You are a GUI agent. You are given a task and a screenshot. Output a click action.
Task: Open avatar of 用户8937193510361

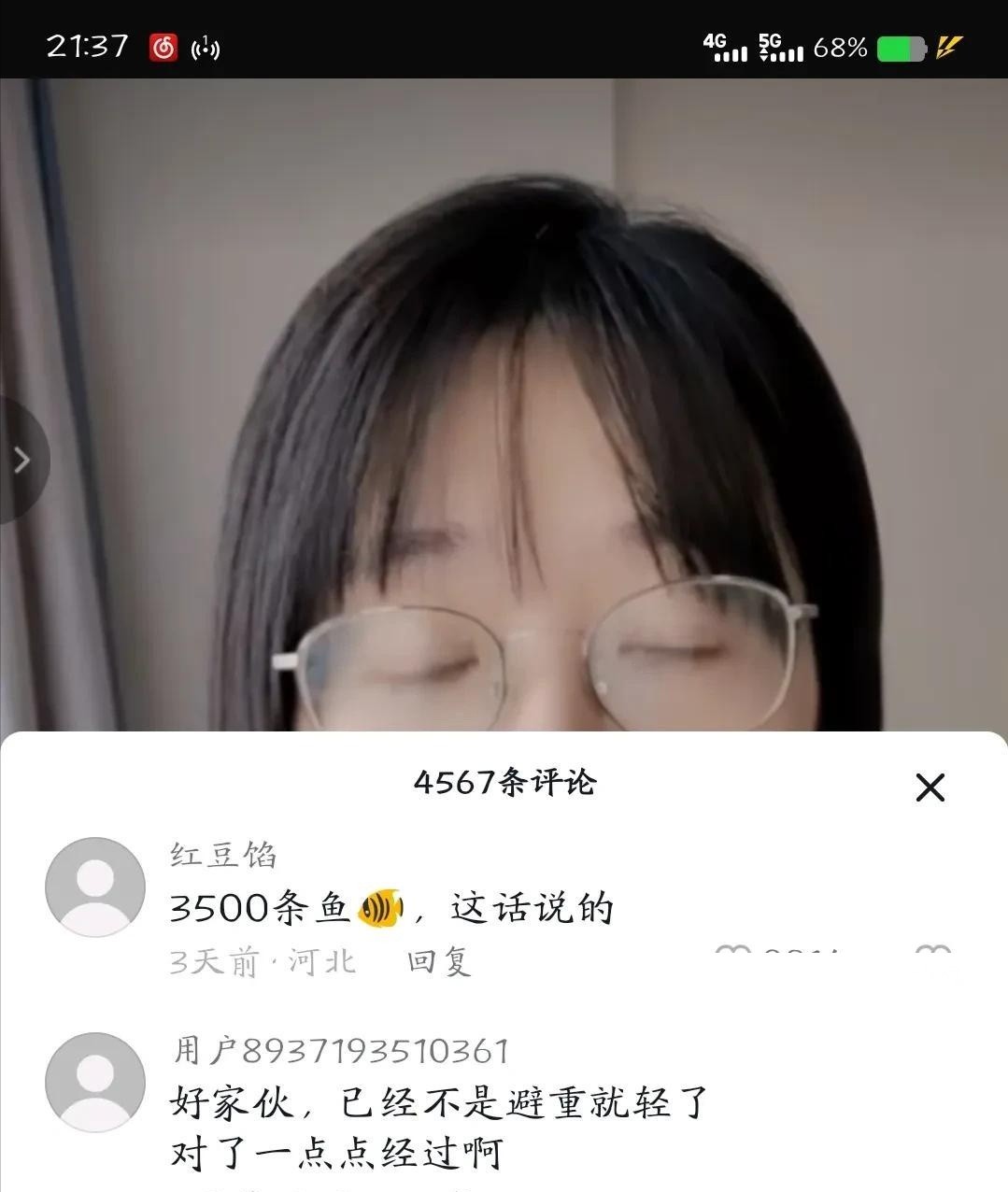coord(95,1081)
